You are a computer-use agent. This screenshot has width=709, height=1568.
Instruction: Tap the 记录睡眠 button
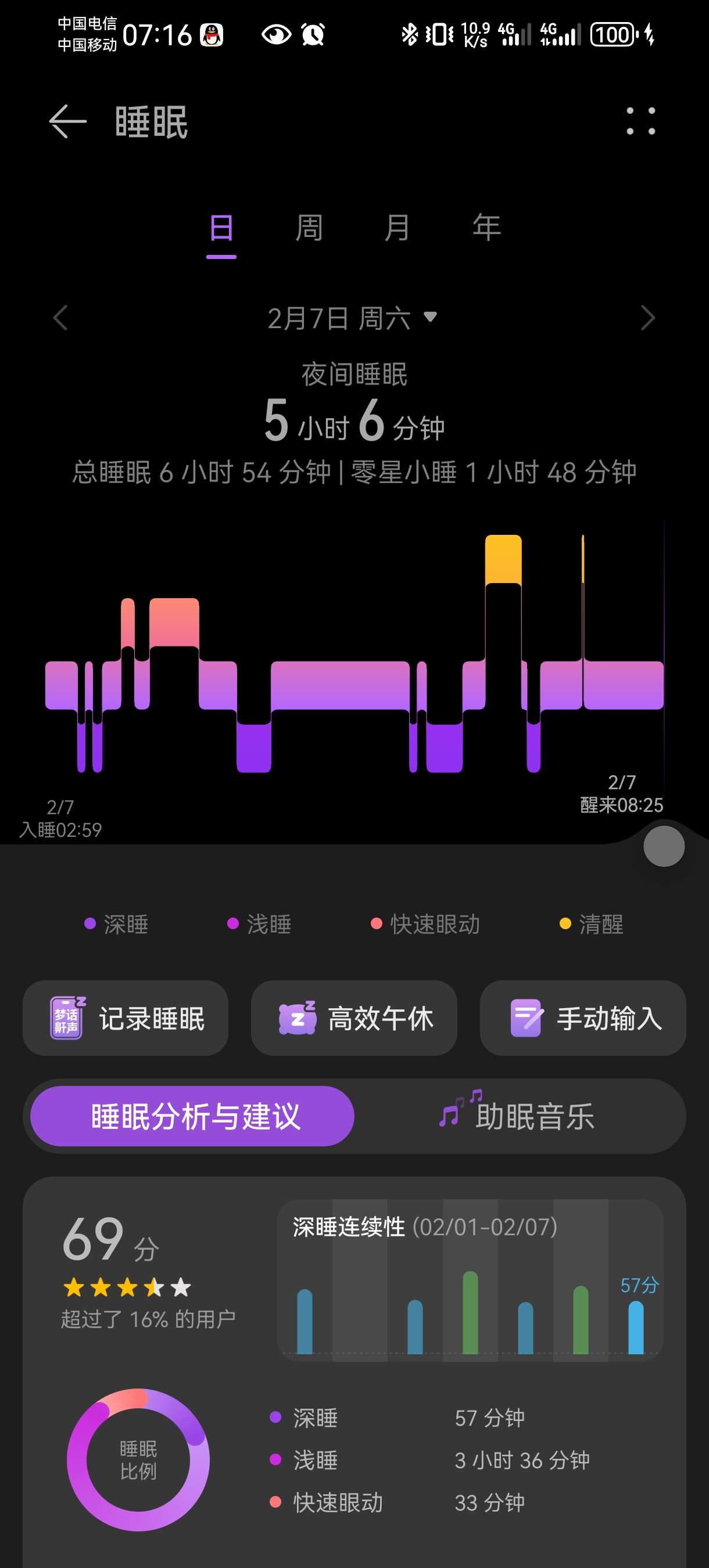pyautogui.click(x=126, y=1019)
